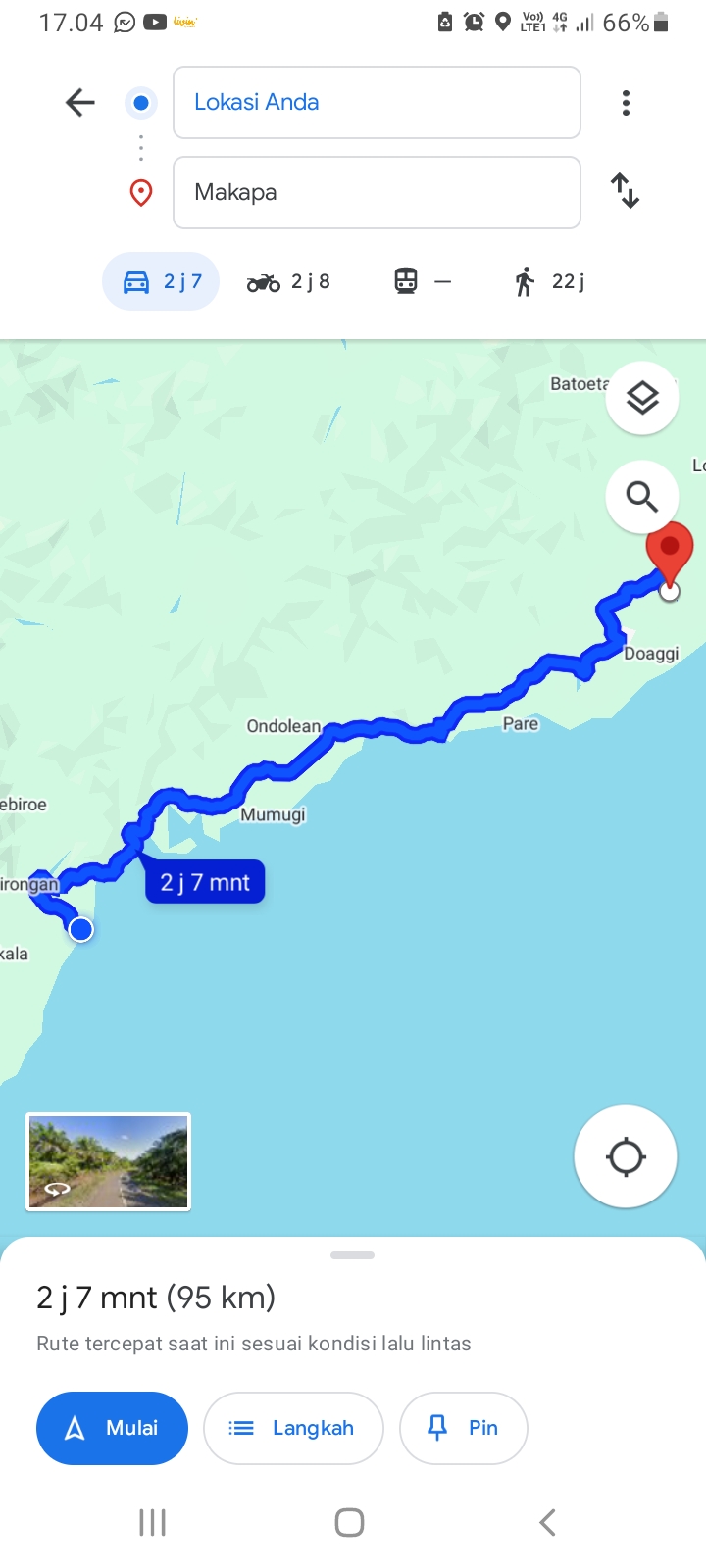Select the car travel mode 2 j 7

click(161, 282)
